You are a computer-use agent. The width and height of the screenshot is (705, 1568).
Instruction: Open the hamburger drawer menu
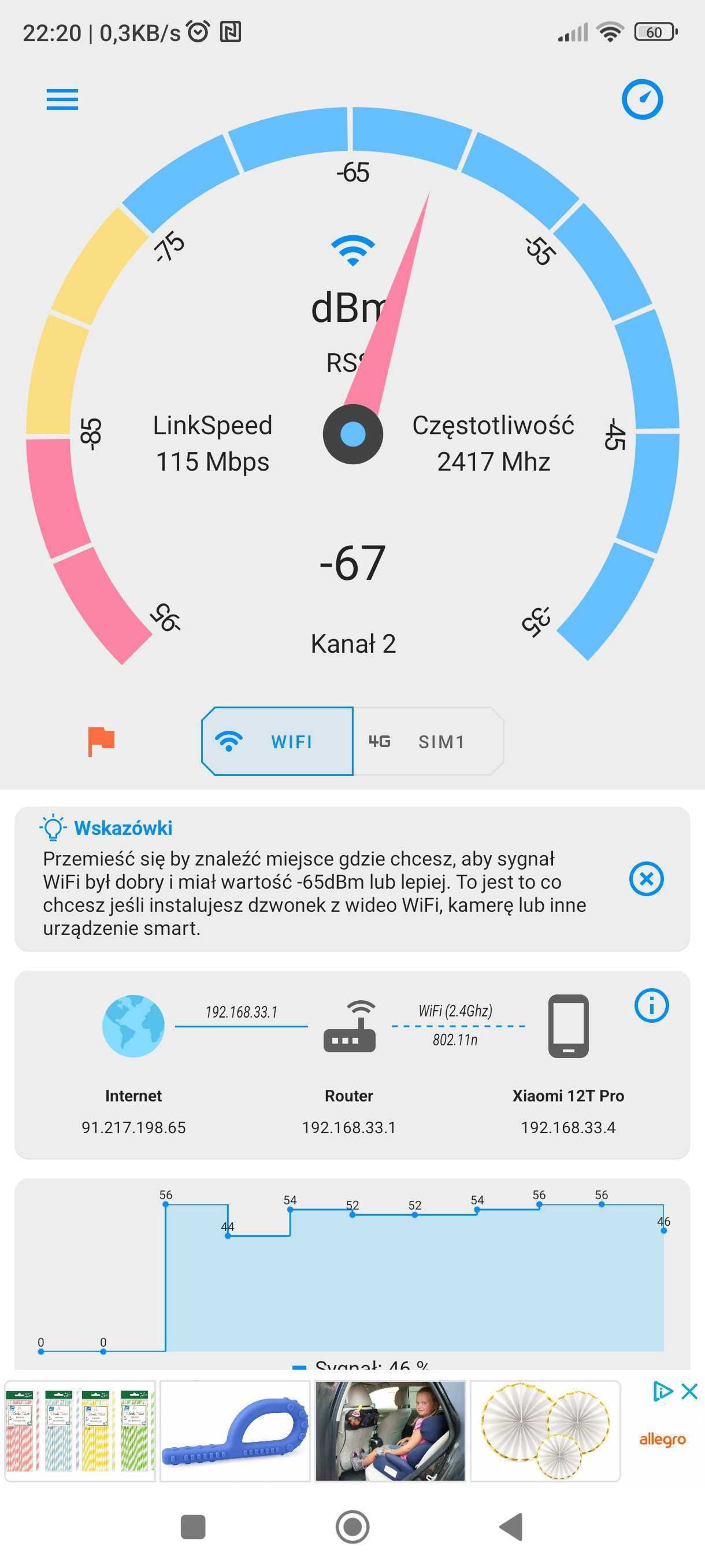point(62,99)
